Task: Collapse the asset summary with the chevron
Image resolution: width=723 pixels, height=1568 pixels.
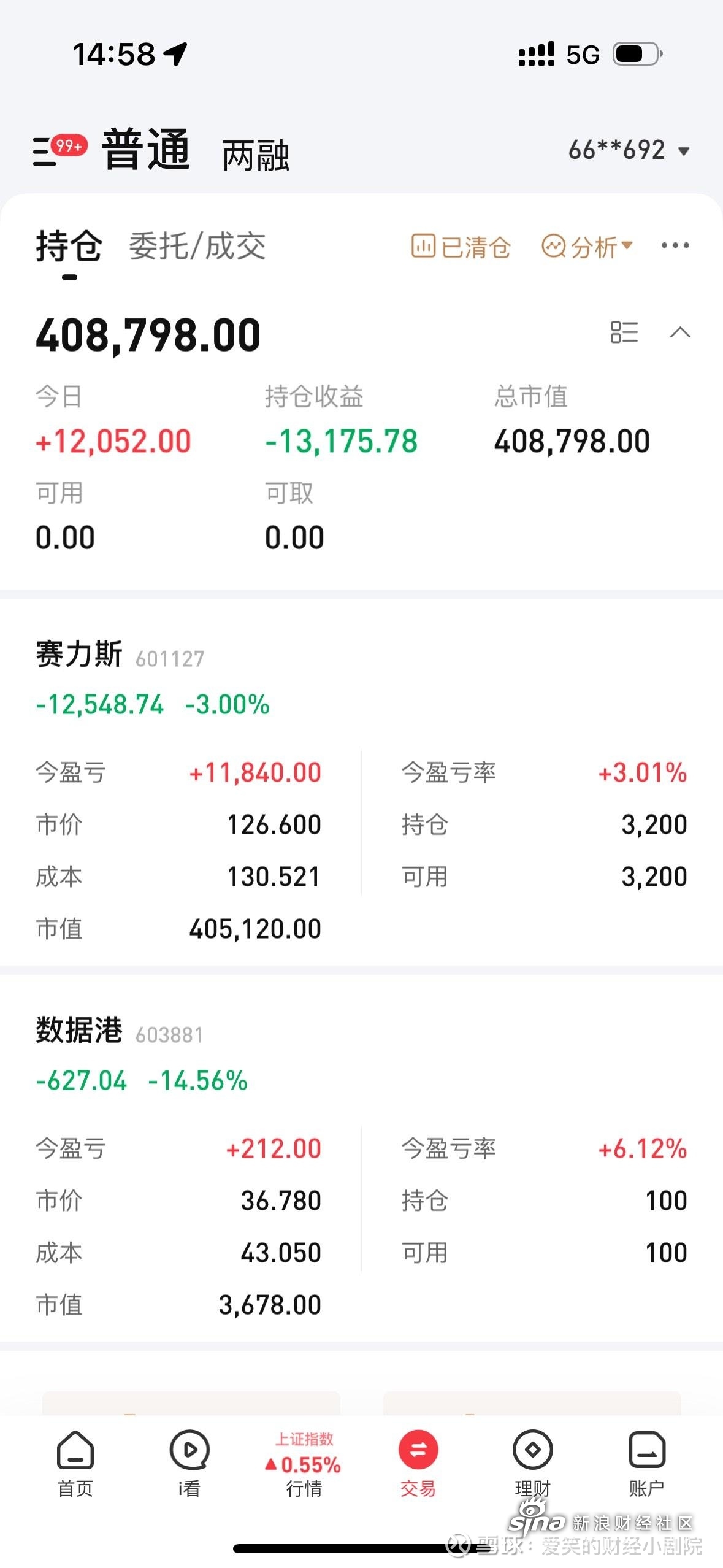Action: (x=680, y=332)
